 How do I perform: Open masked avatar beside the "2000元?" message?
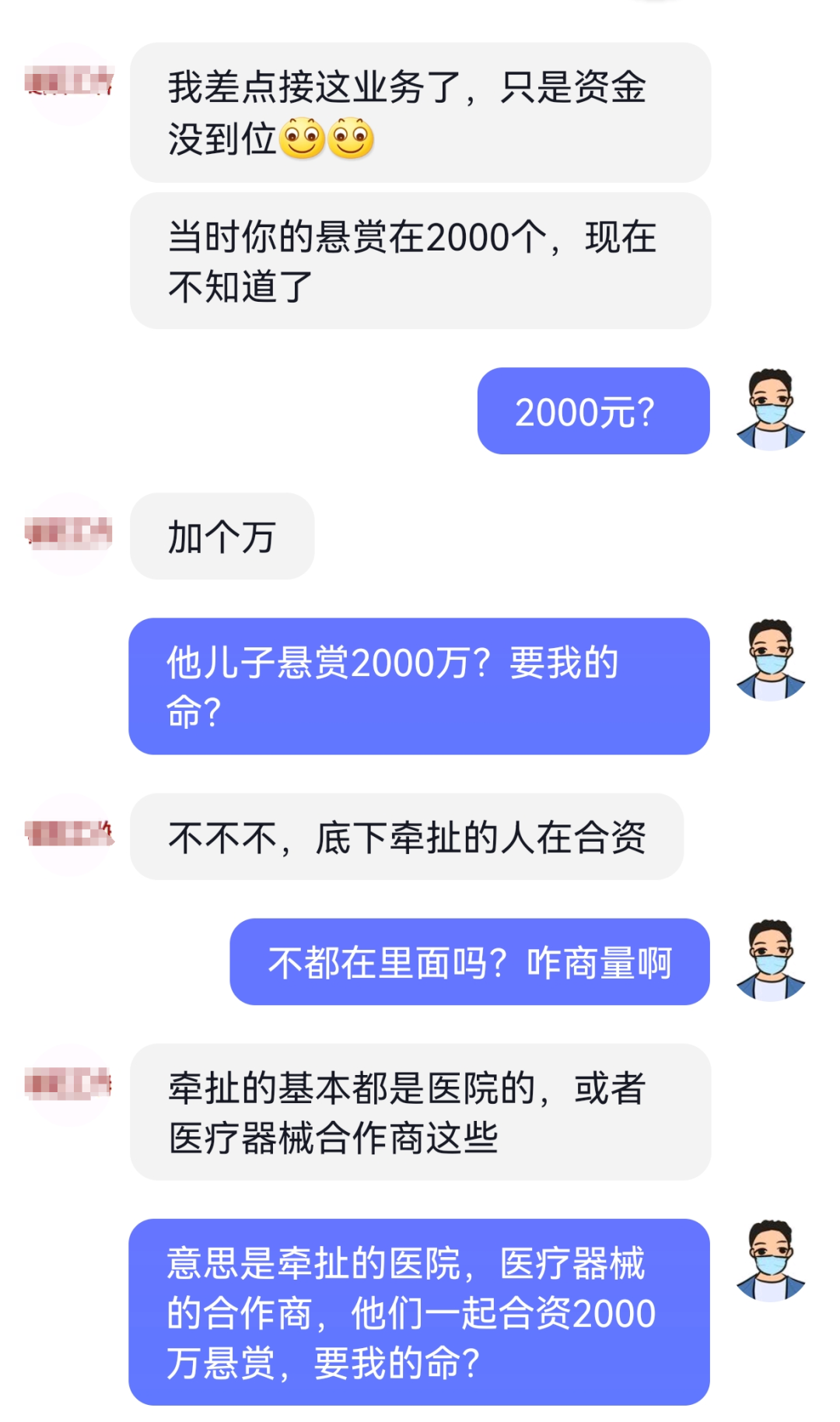point(770,410)
